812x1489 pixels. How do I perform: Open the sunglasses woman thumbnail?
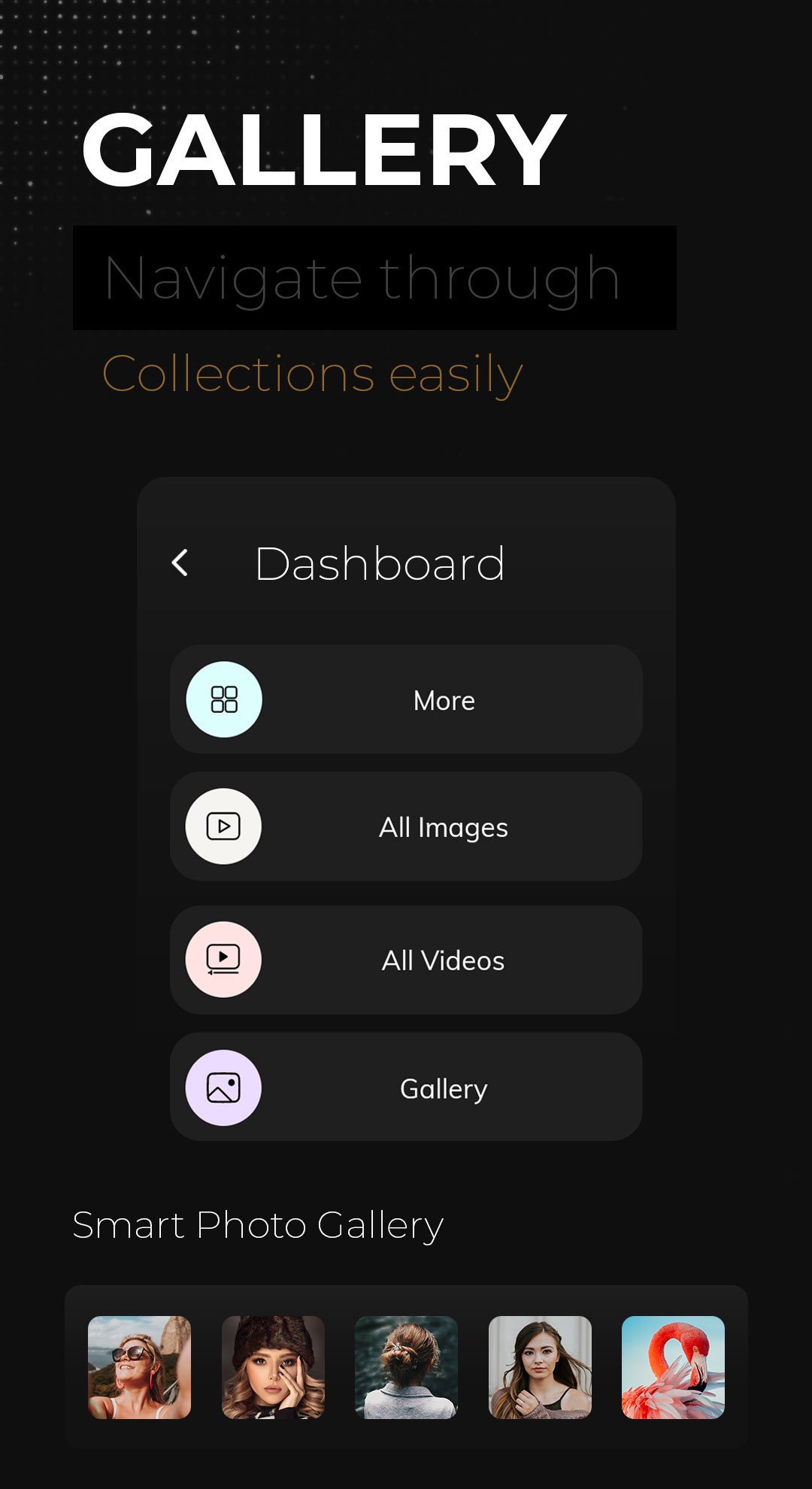click(x=140, y=1369)
